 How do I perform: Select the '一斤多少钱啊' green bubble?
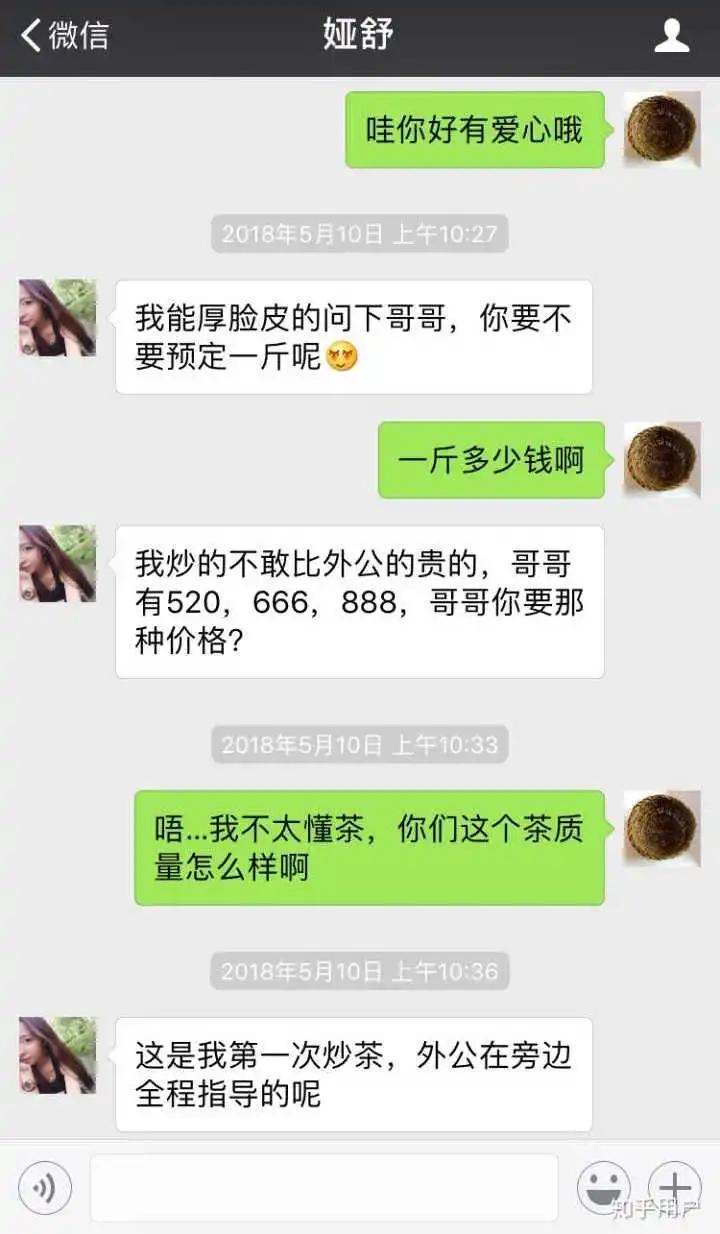coord(491,460)
